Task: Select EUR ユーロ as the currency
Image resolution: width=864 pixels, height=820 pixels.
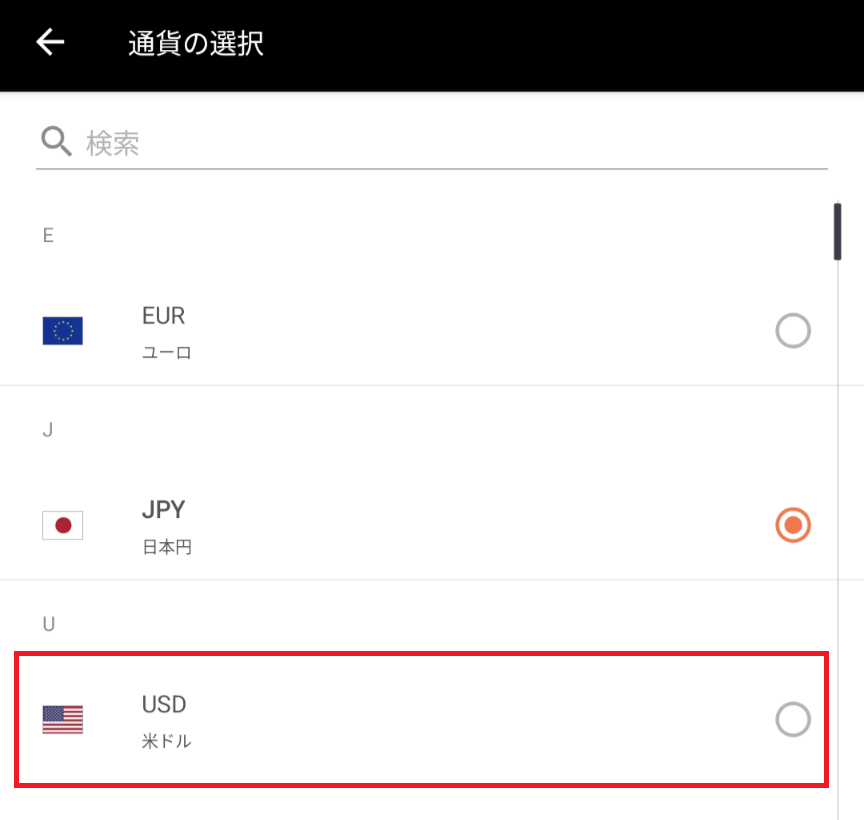Action: (x=792, y=331)
